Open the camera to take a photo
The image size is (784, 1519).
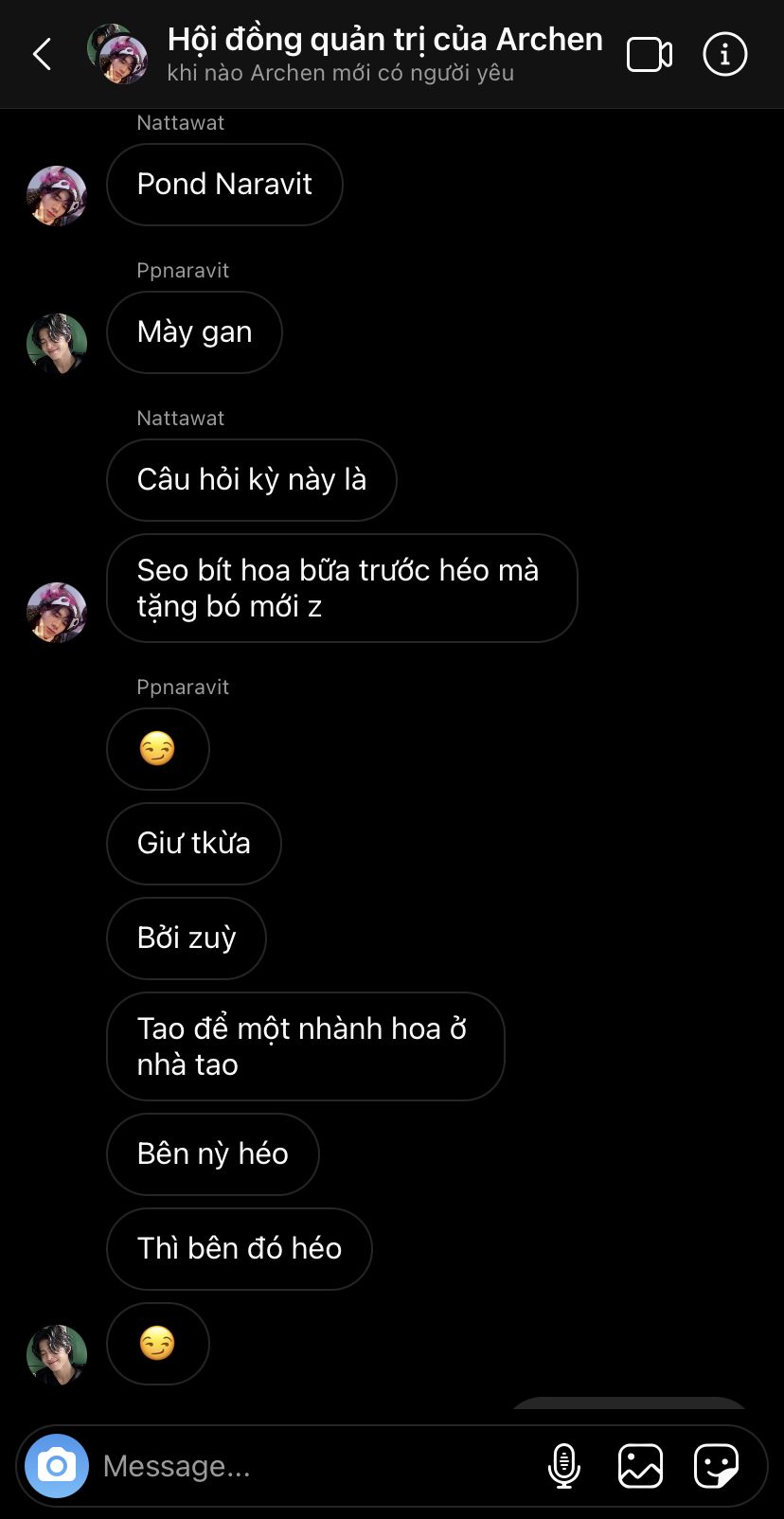(57, 1466)
